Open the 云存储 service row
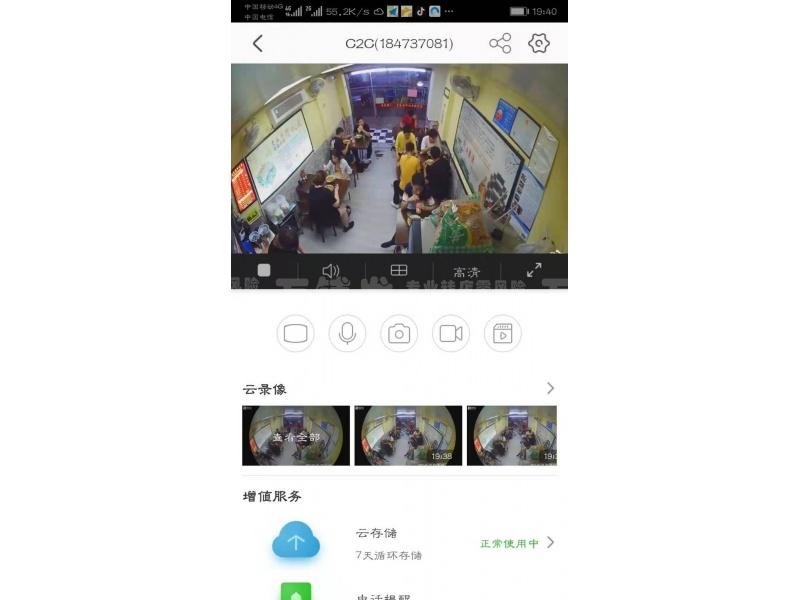 (x=400, y=543)
